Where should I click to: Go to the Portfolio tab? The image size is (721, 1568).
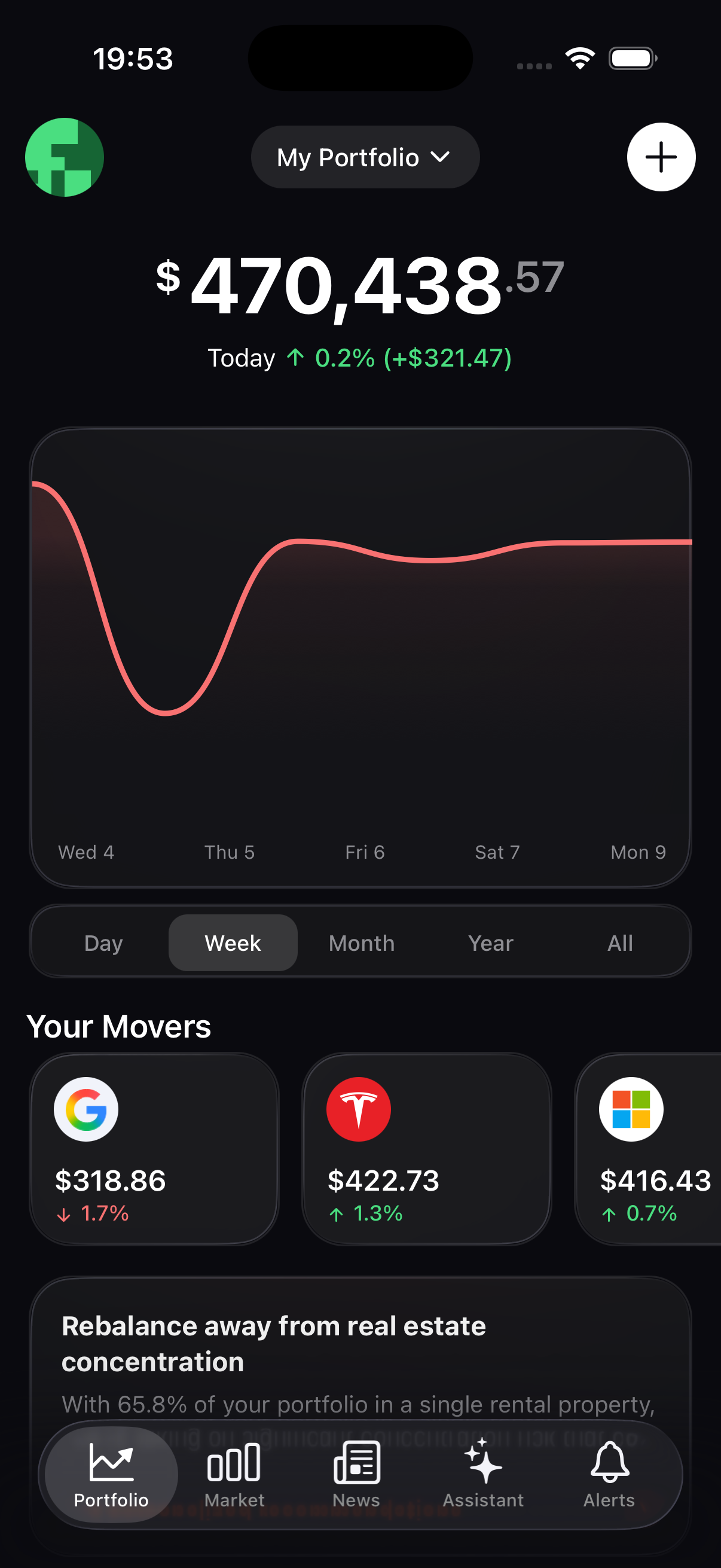111,1474
